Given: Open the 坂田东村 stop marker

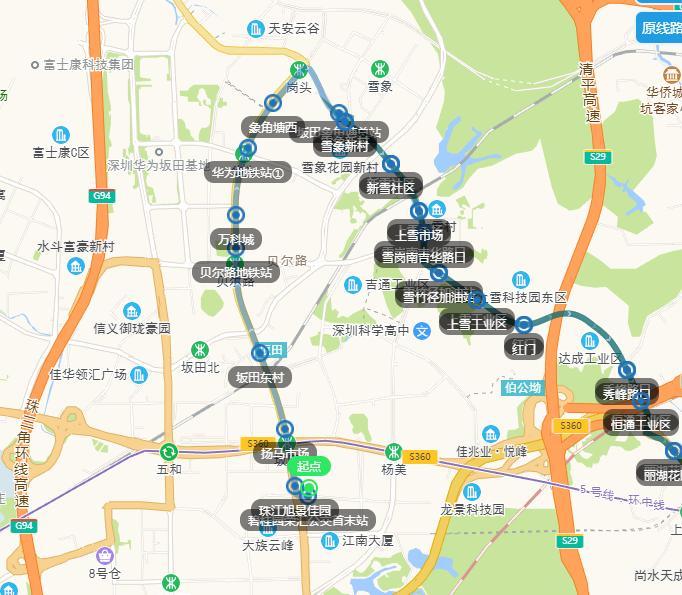Looking at the screenshot, I should (261, 352).
